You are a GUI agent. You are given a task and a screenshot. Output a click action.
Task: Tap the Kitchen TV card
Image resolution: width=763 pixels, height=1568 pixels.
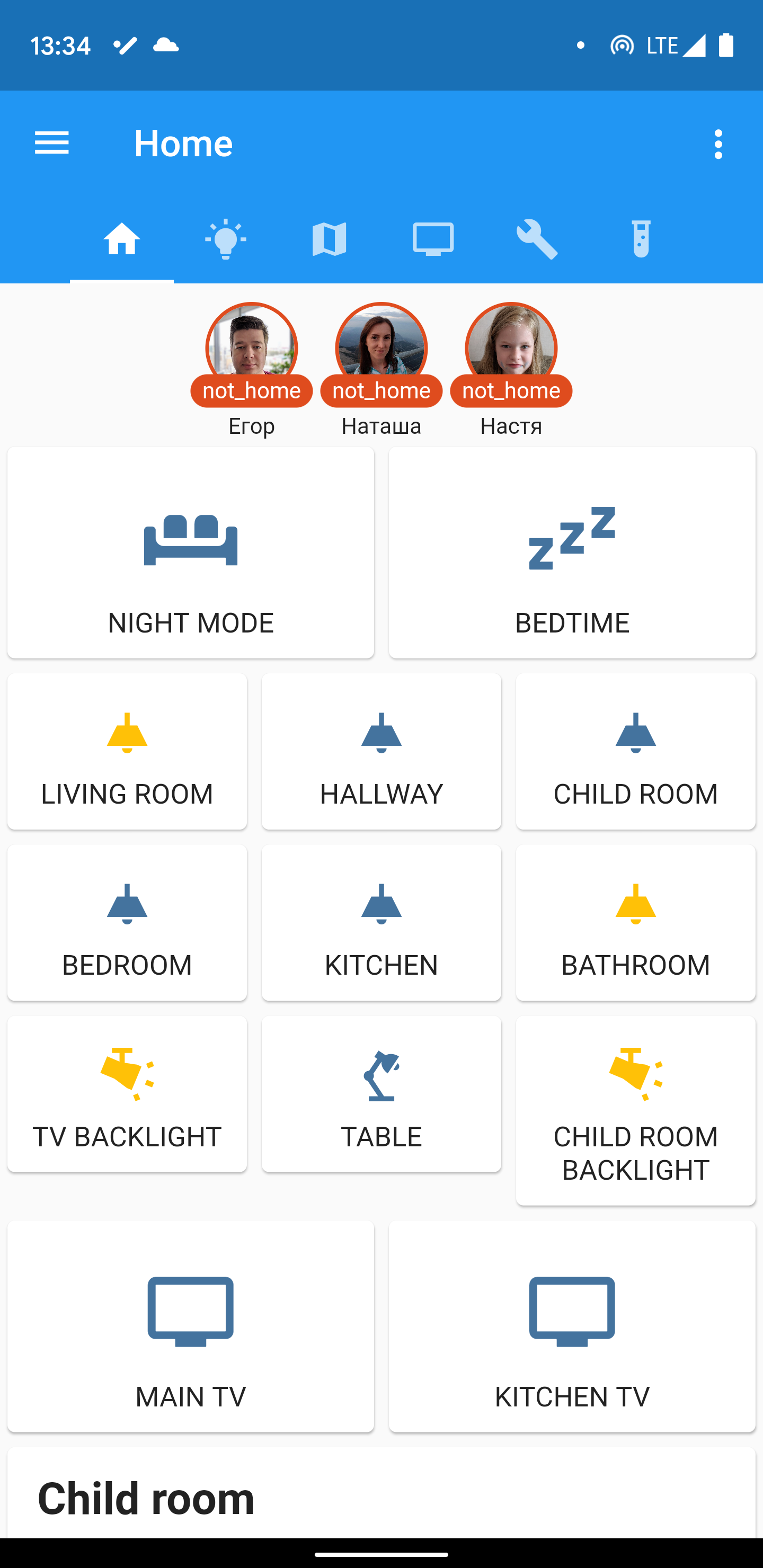click(572, 1326)
